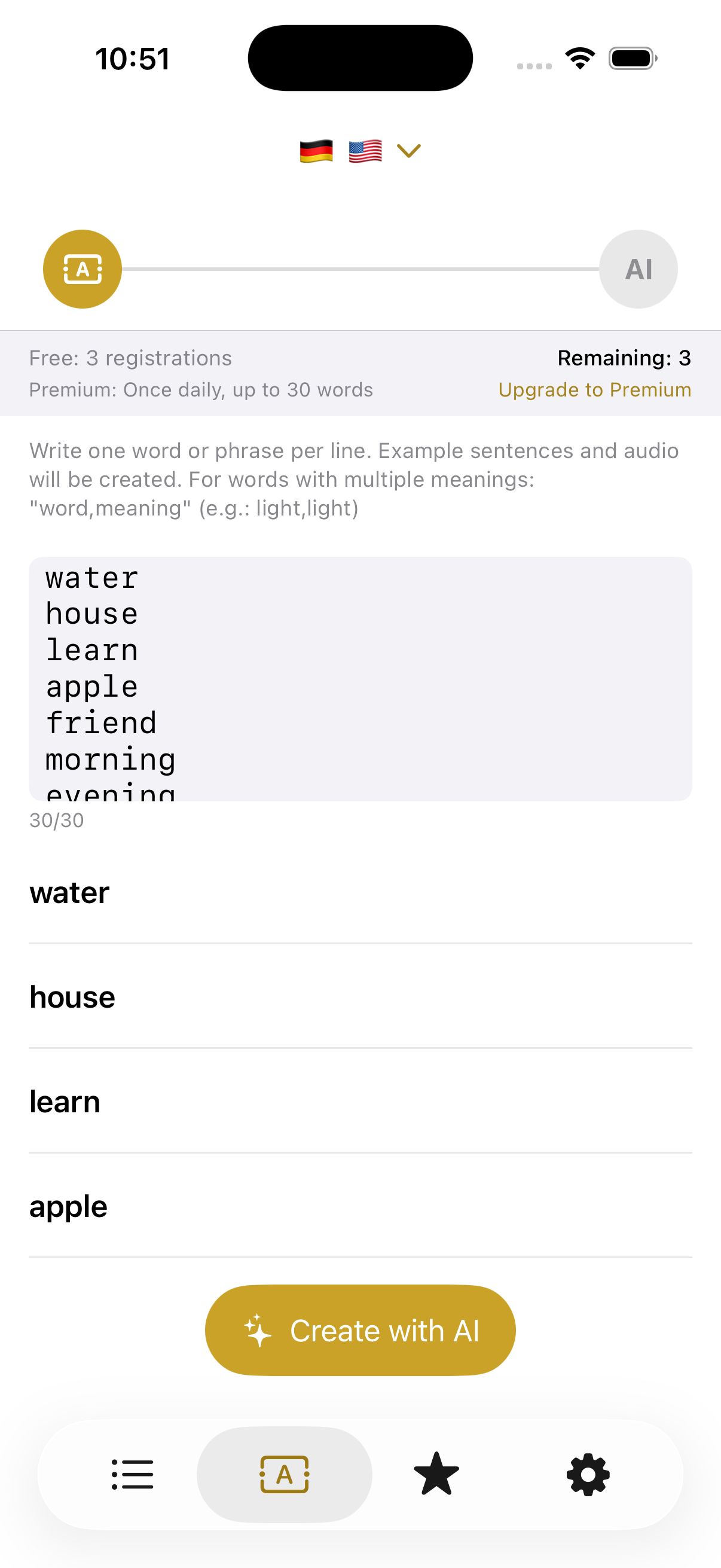Select the 'house' word row
The height and width of the screenshot is (1568, 721).
click(x=360, y=997)
